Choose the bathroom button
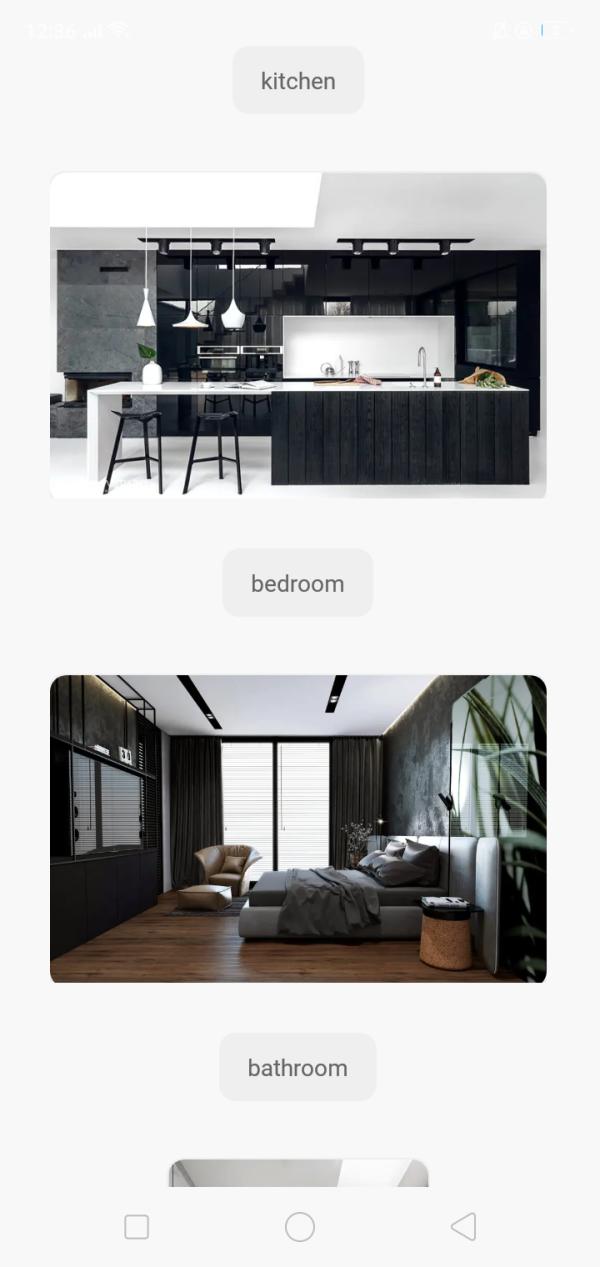The width and height of the screenshot is (600, 1267). tap(298, 1067)
